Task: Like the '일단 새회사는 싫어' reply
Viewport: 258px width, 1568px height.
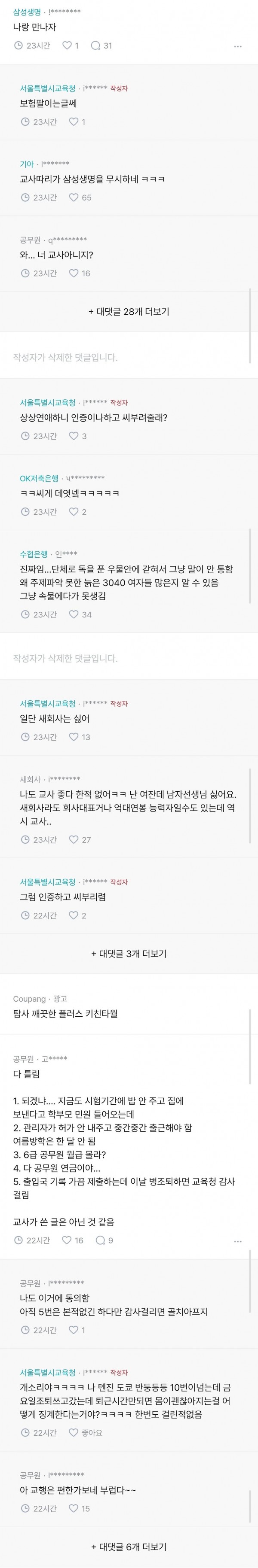Action: click(74, 737)
